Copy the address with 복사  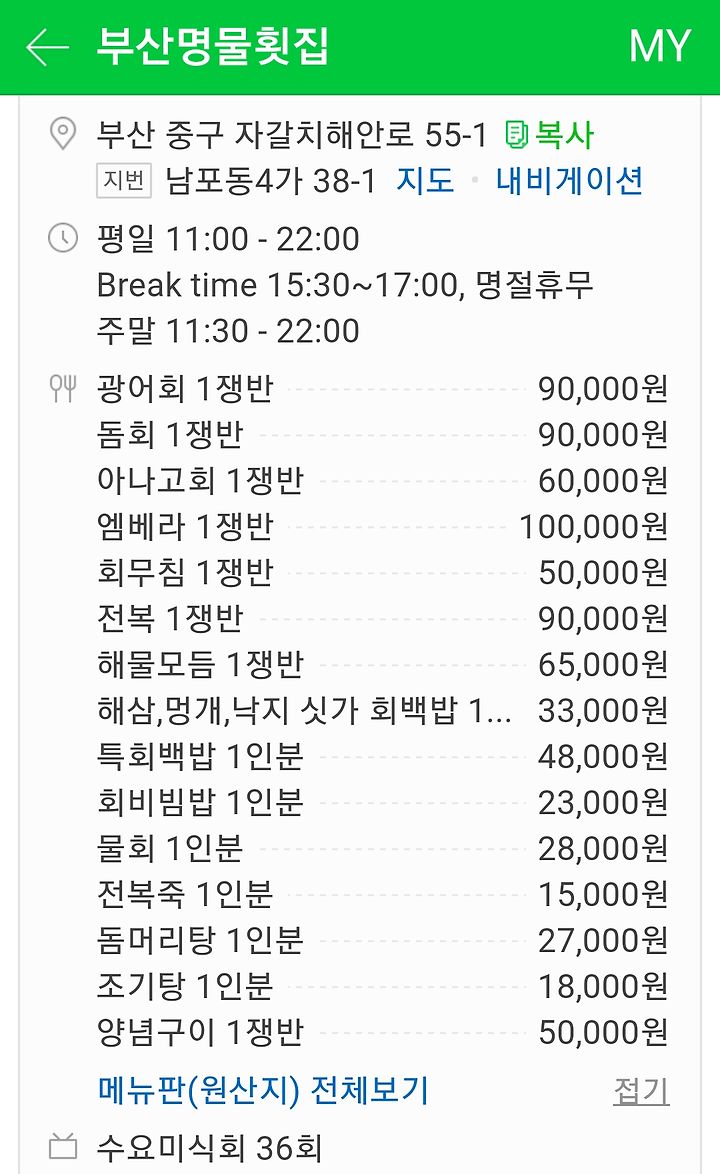pyautogui.click(x=549, y=135)
